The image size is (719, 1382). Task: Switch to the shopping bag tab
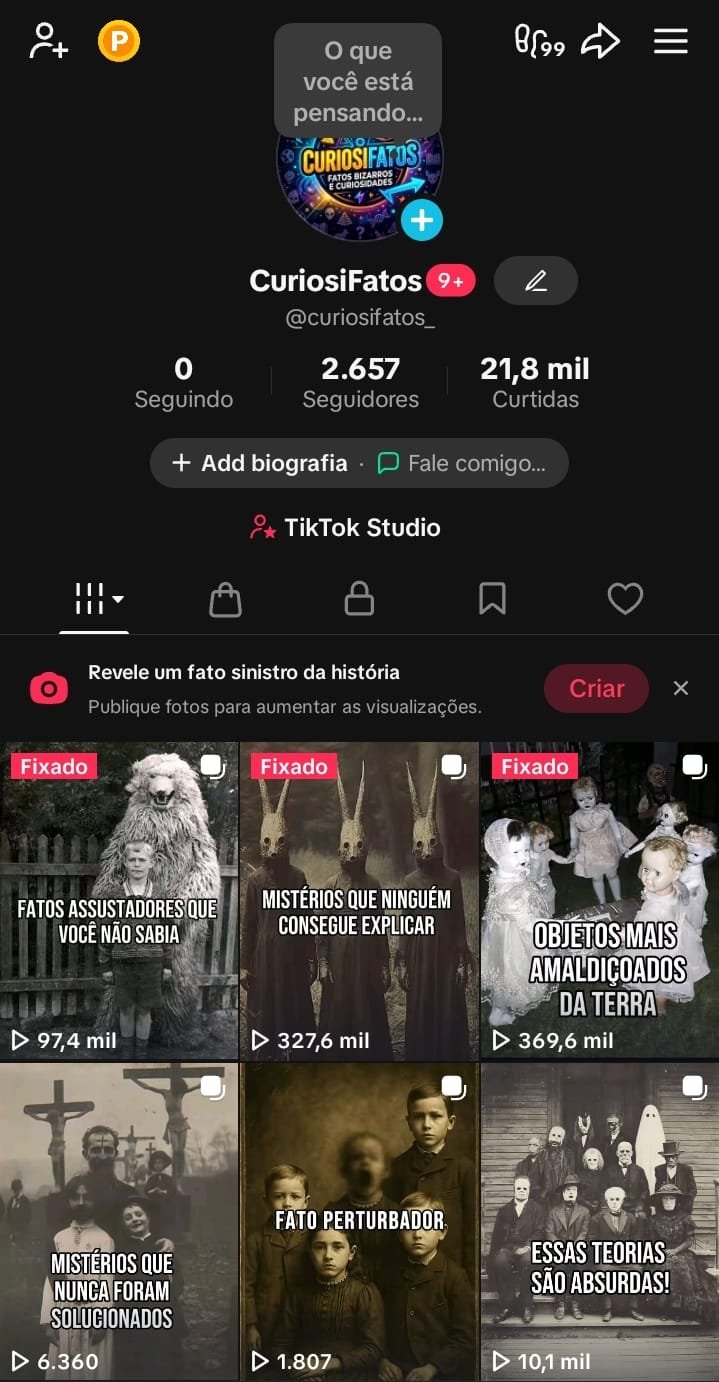225,599
